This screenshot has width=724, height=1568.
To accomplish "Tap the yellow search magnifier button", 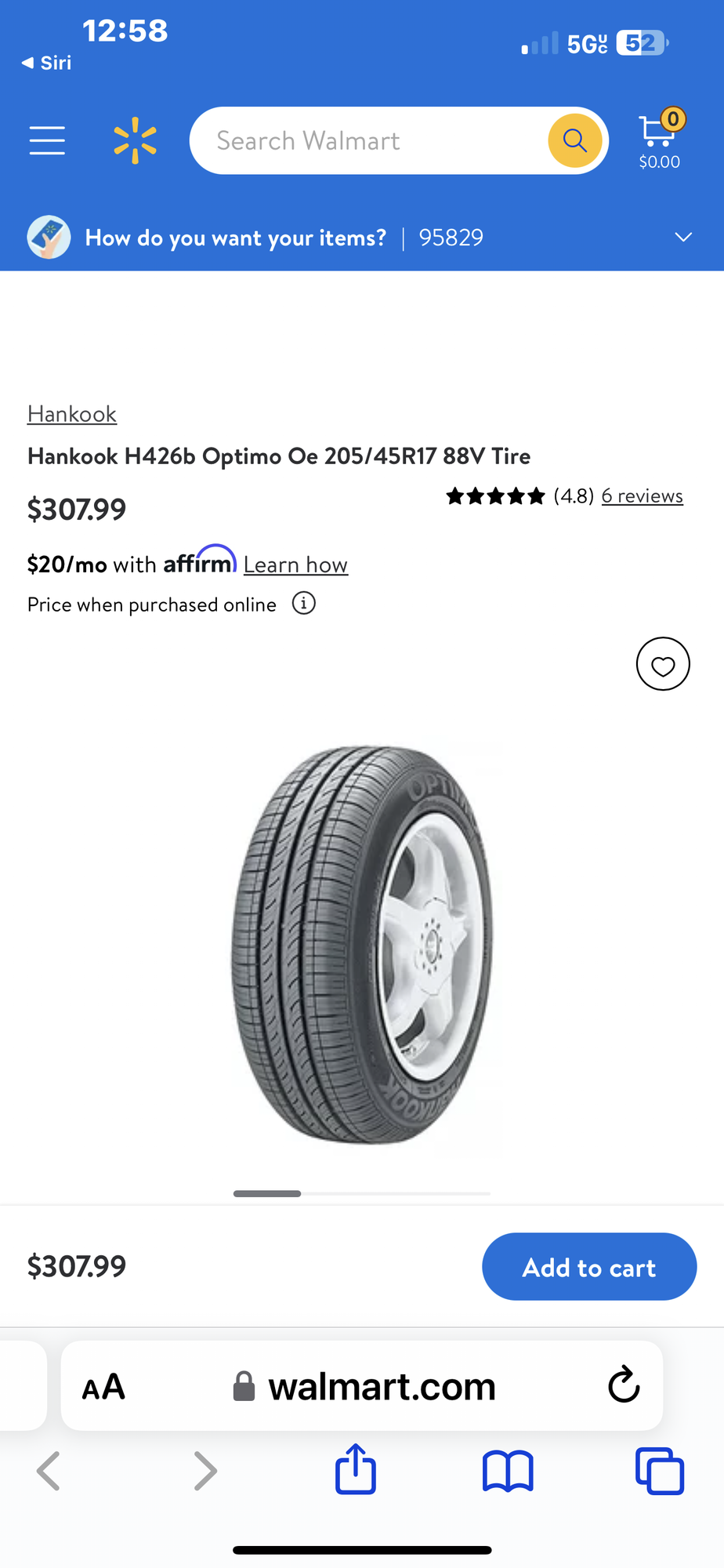I will tap(574, 140).
